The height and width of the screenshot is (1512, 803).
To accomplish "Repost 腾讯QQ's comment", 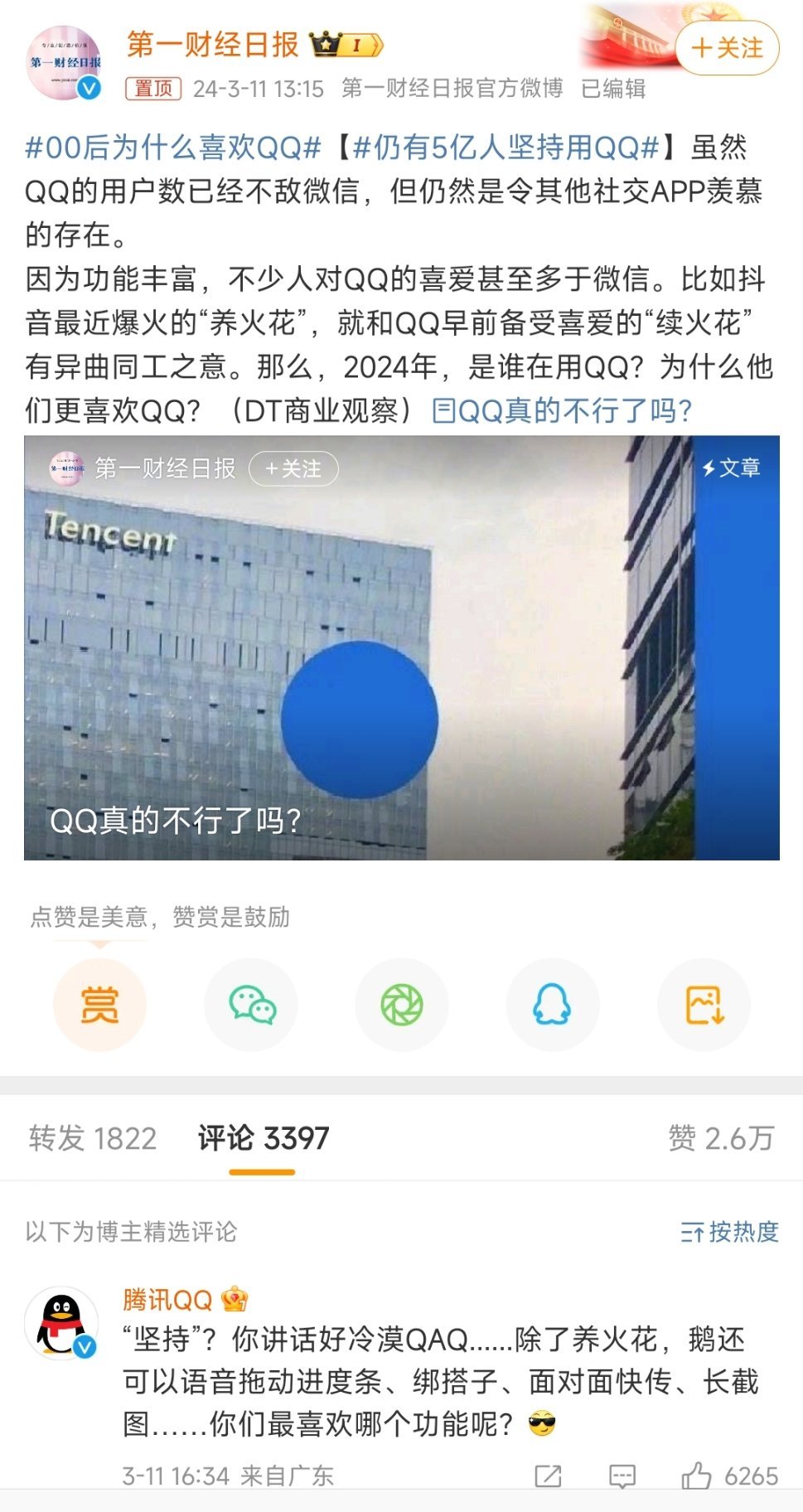I will coord(548,1476).
